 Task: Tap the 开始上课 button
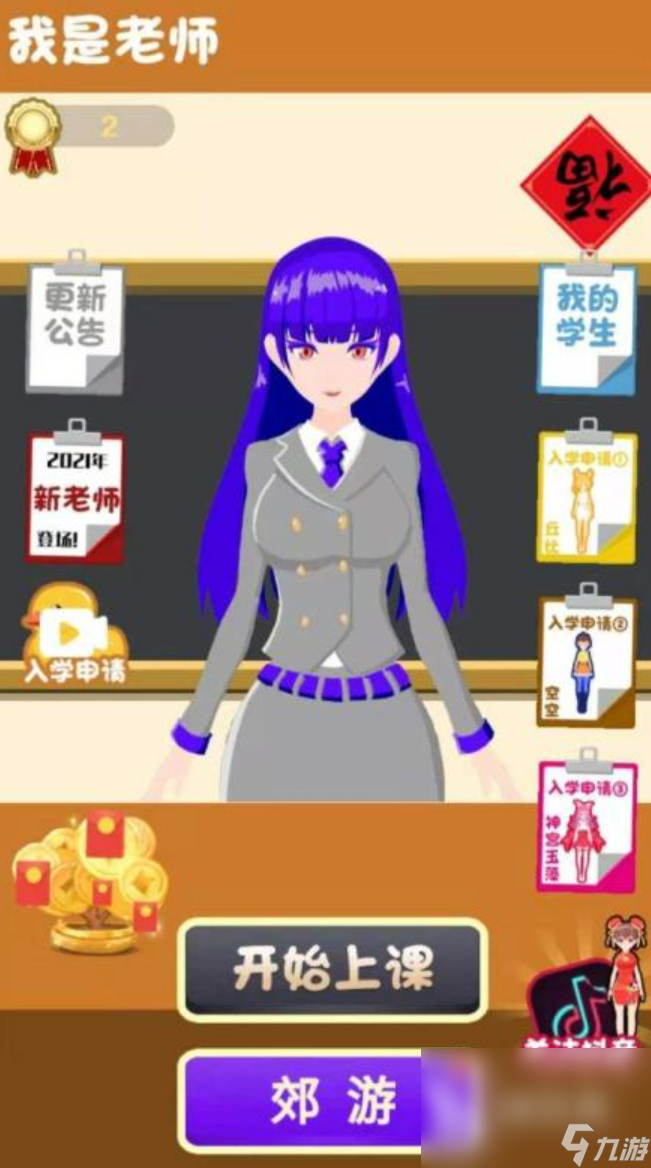[332, 969]
